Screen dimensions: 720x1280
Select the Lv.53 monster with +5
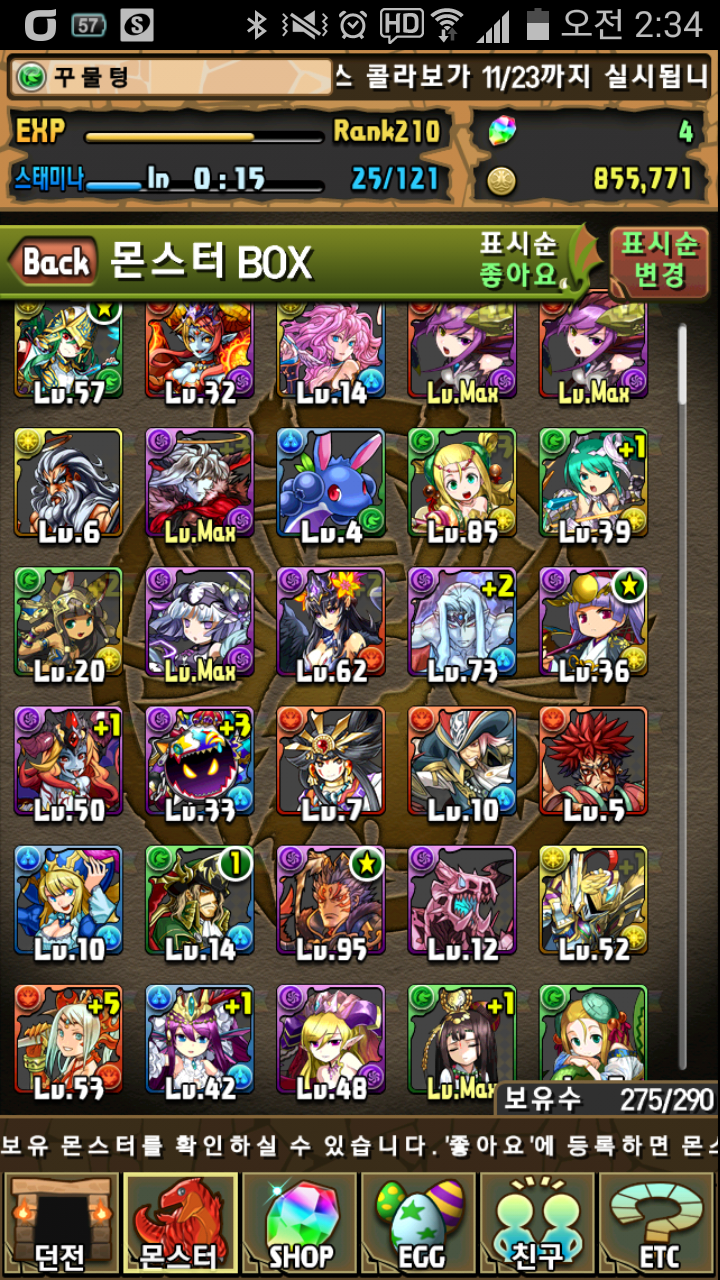coord(68,1040)
